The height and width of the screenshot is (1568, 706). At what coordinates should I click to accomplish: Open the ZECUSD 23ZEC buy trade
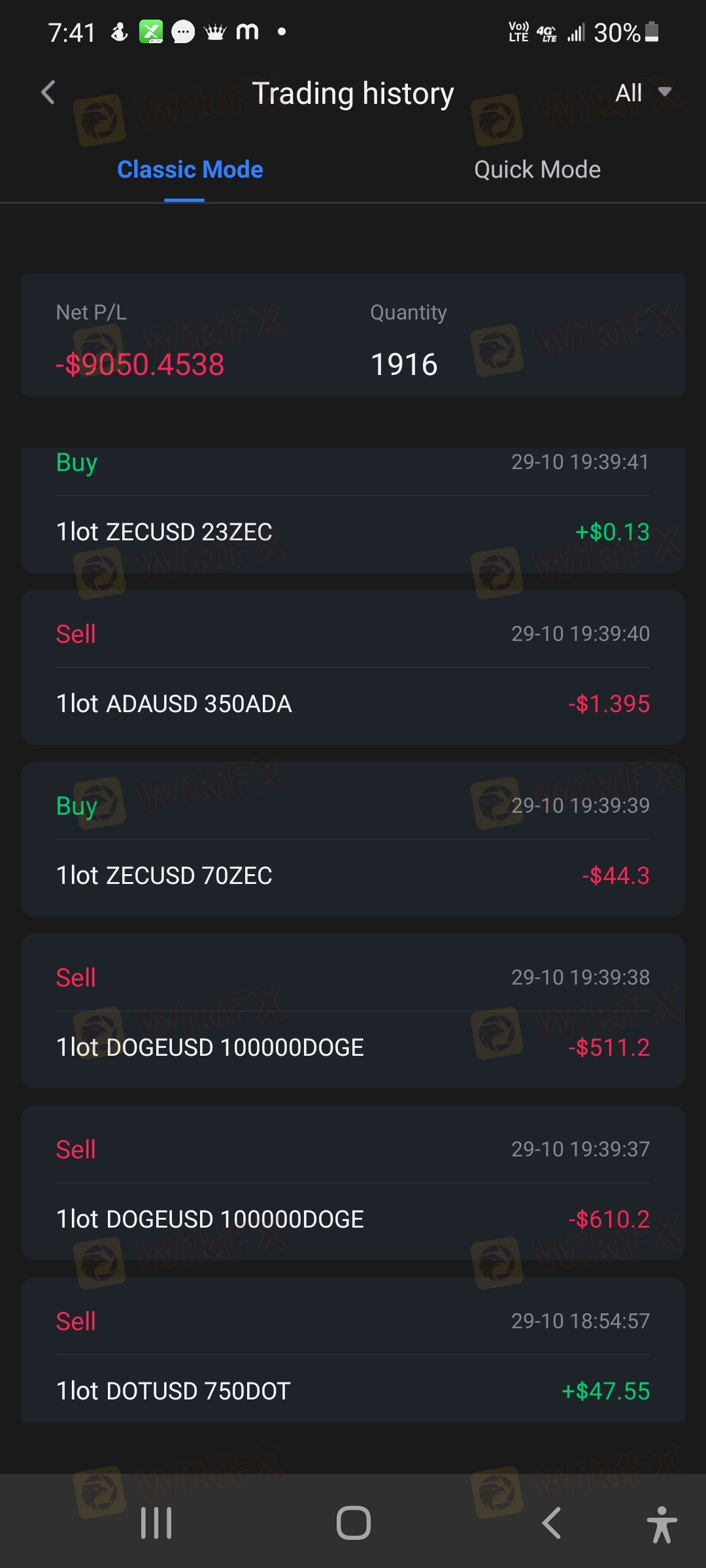[x=353, y=511]
